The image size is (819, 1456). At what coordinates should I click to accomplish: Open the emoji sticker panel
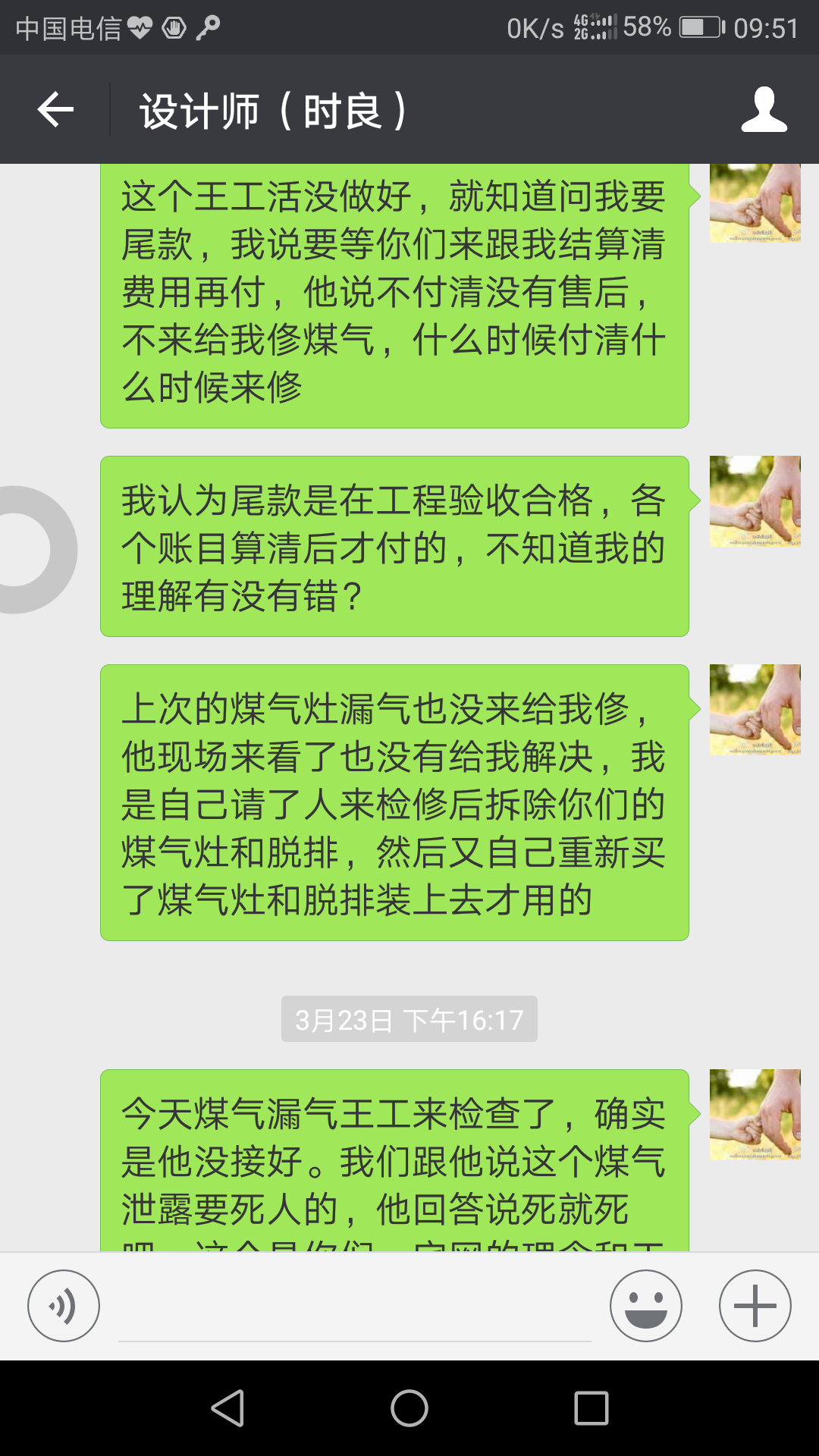646,1306
